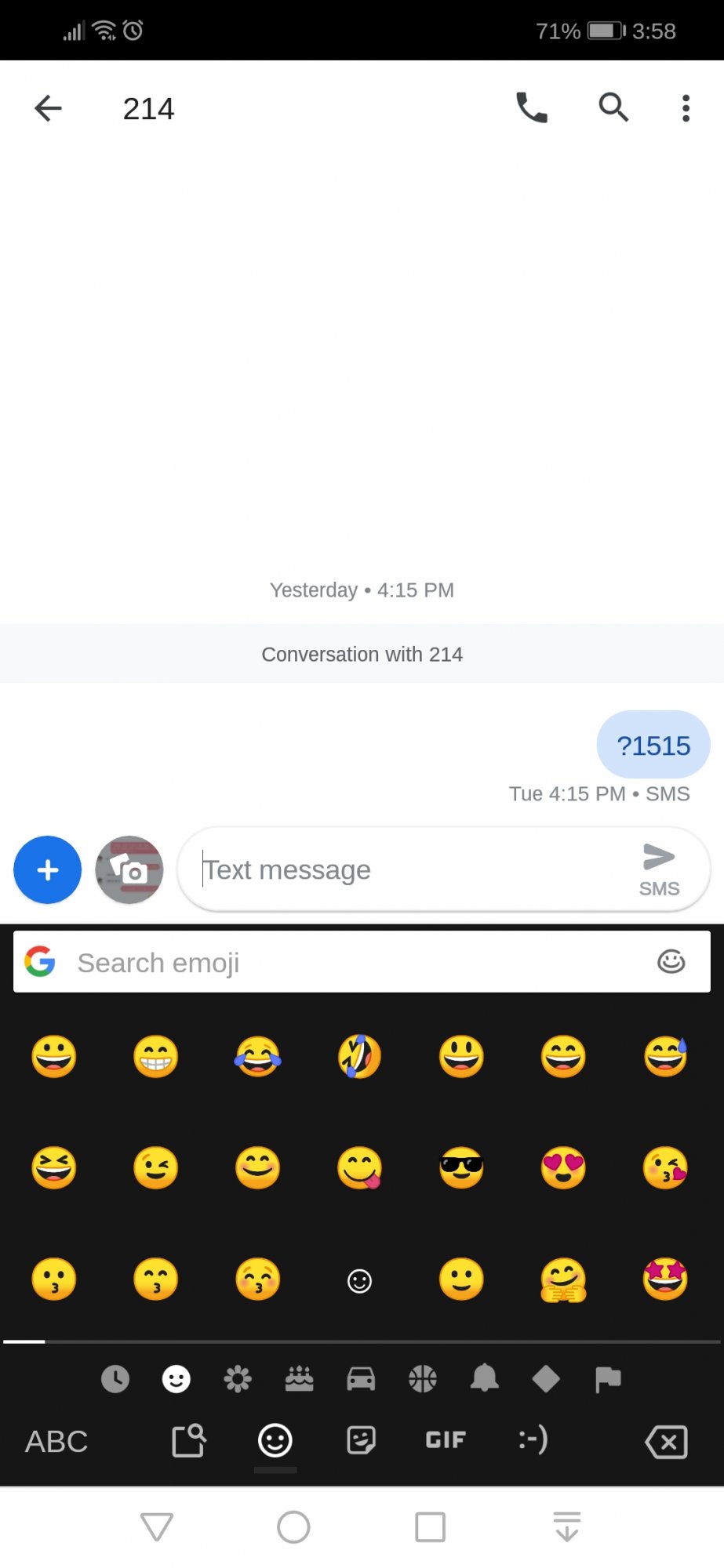Search within this conversation
Viewport: 724px width, 1568px height.
pos(613,108)
